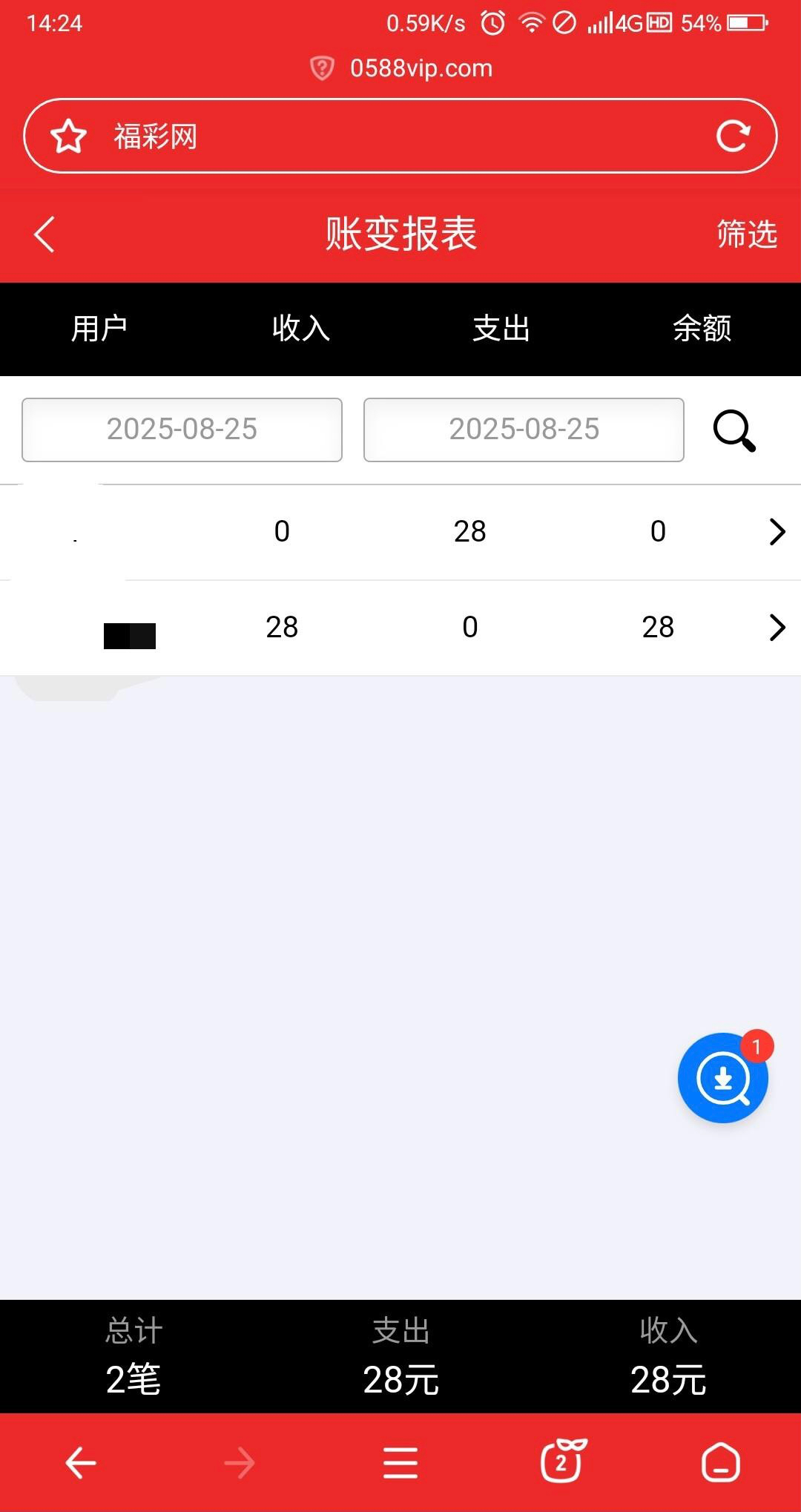Bookmark this site with the star icon
Viewport: 801px width, 1512px height.
[x=68, y=137]
